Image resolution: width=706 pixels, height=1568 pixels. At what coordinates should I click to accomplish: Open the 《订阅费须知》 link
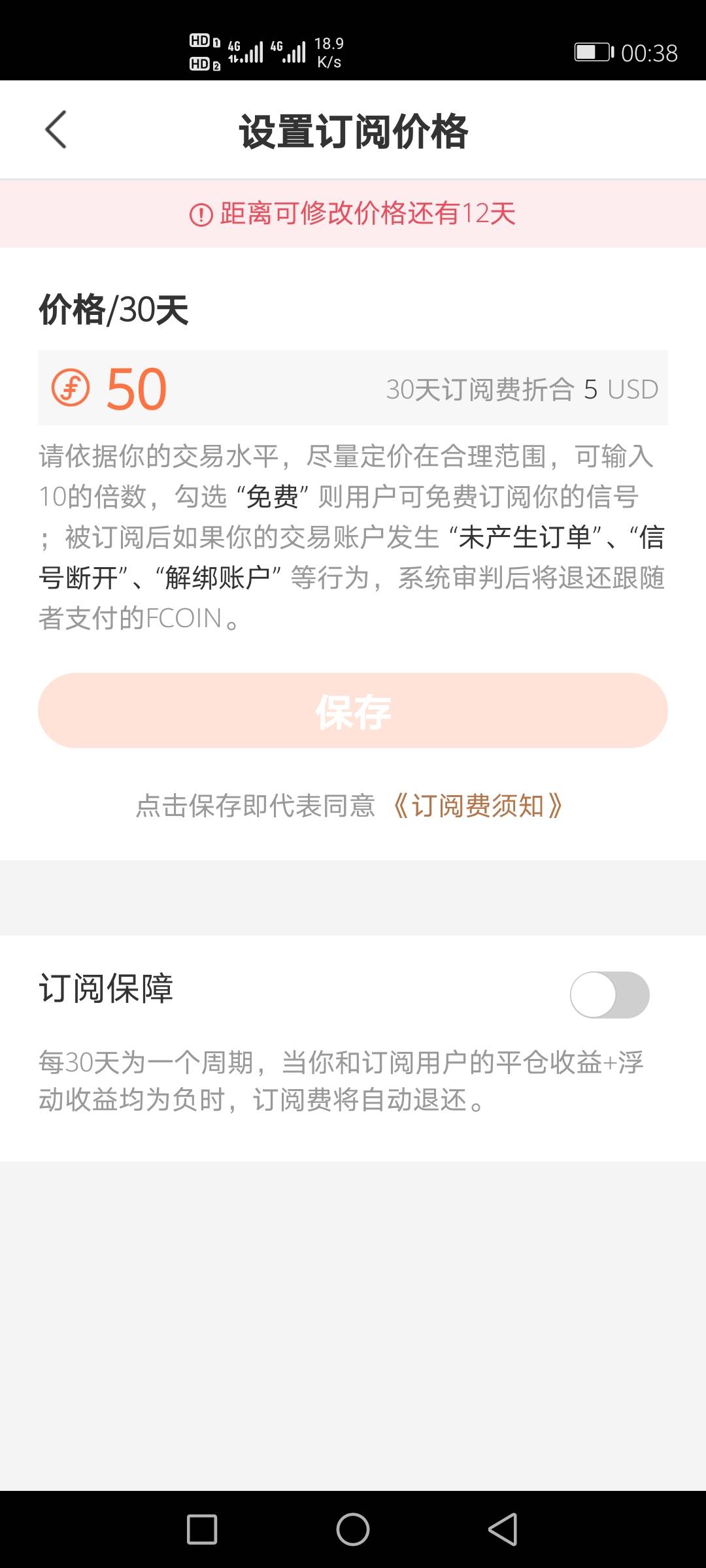478,806
